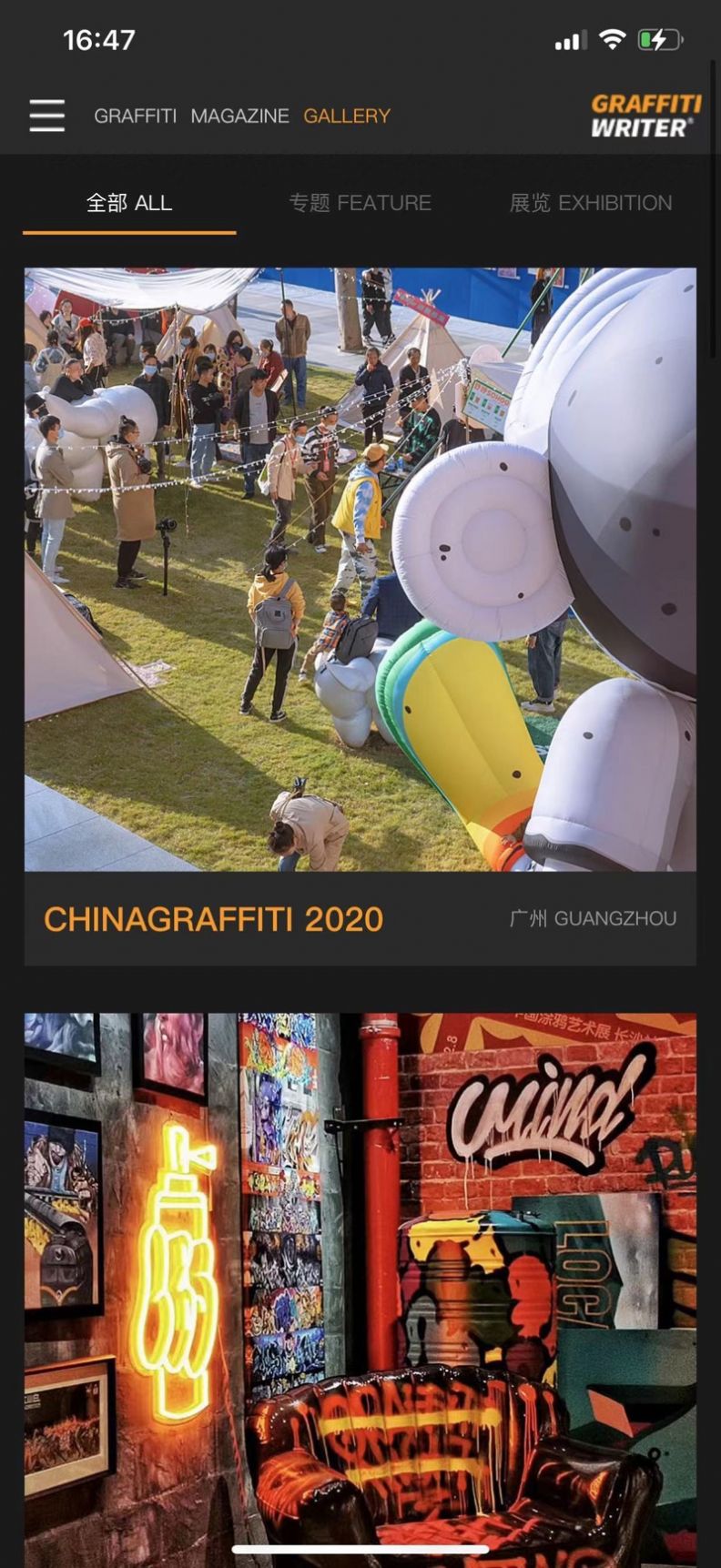Click the GRAFFITI WRITER logo
Image resolution: width=721 pixels, height=1568 pixels.
point(647,115)
